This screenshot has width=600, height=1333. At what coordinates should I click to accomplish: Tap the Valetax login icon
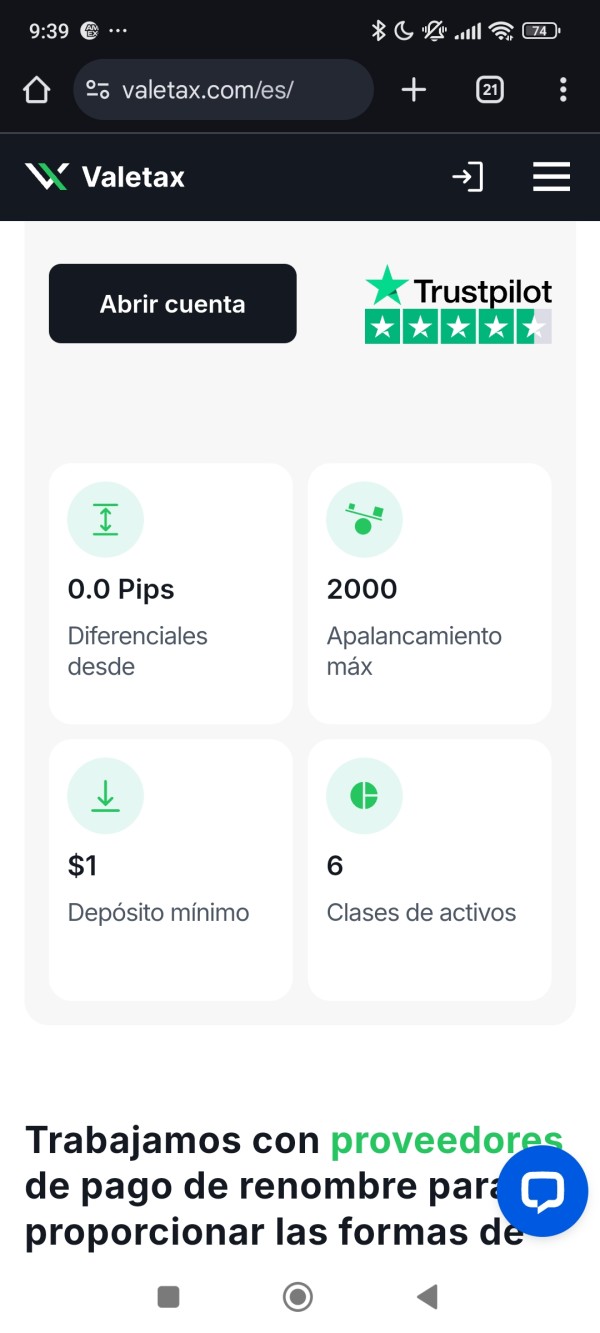tap(467, 177)
